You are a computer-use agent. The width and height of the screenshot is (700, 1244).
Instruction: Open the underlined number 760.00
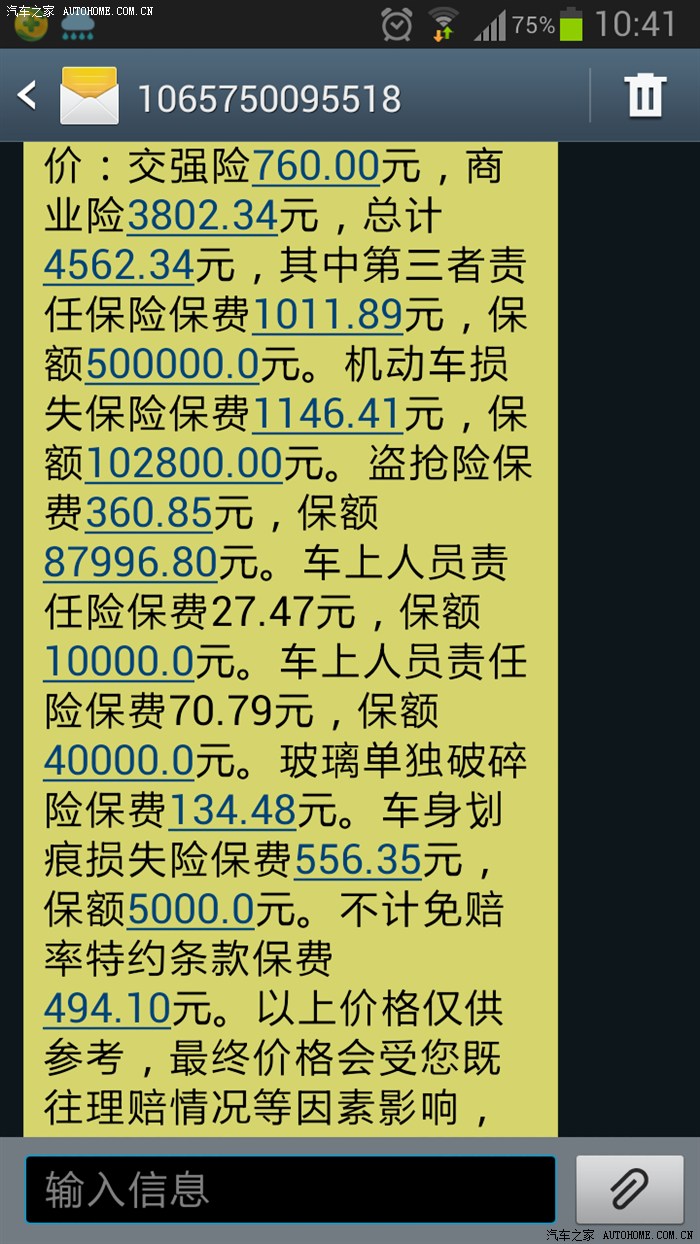click(315, 167)
